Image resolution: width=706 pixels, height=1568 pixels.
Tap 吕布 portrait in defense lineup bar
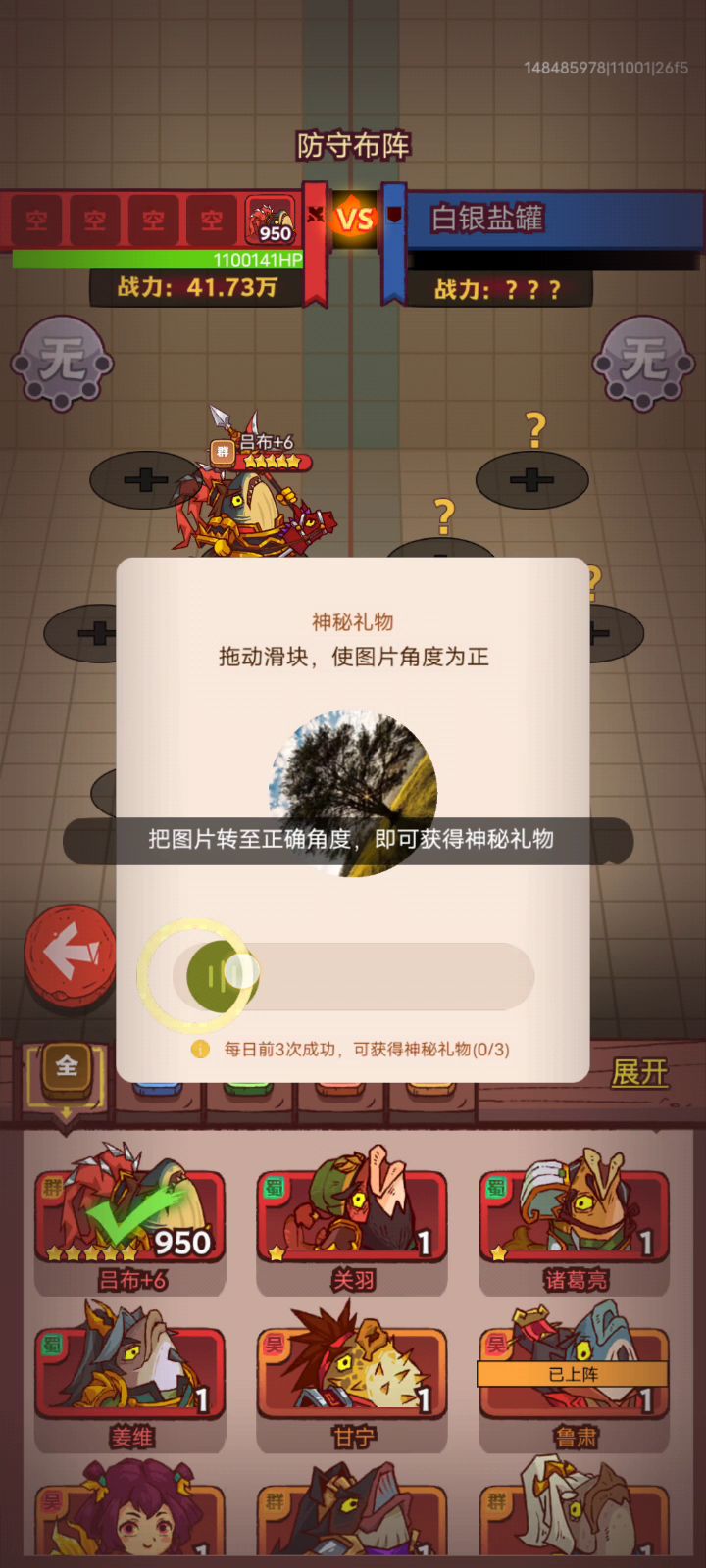coord(271,220)
